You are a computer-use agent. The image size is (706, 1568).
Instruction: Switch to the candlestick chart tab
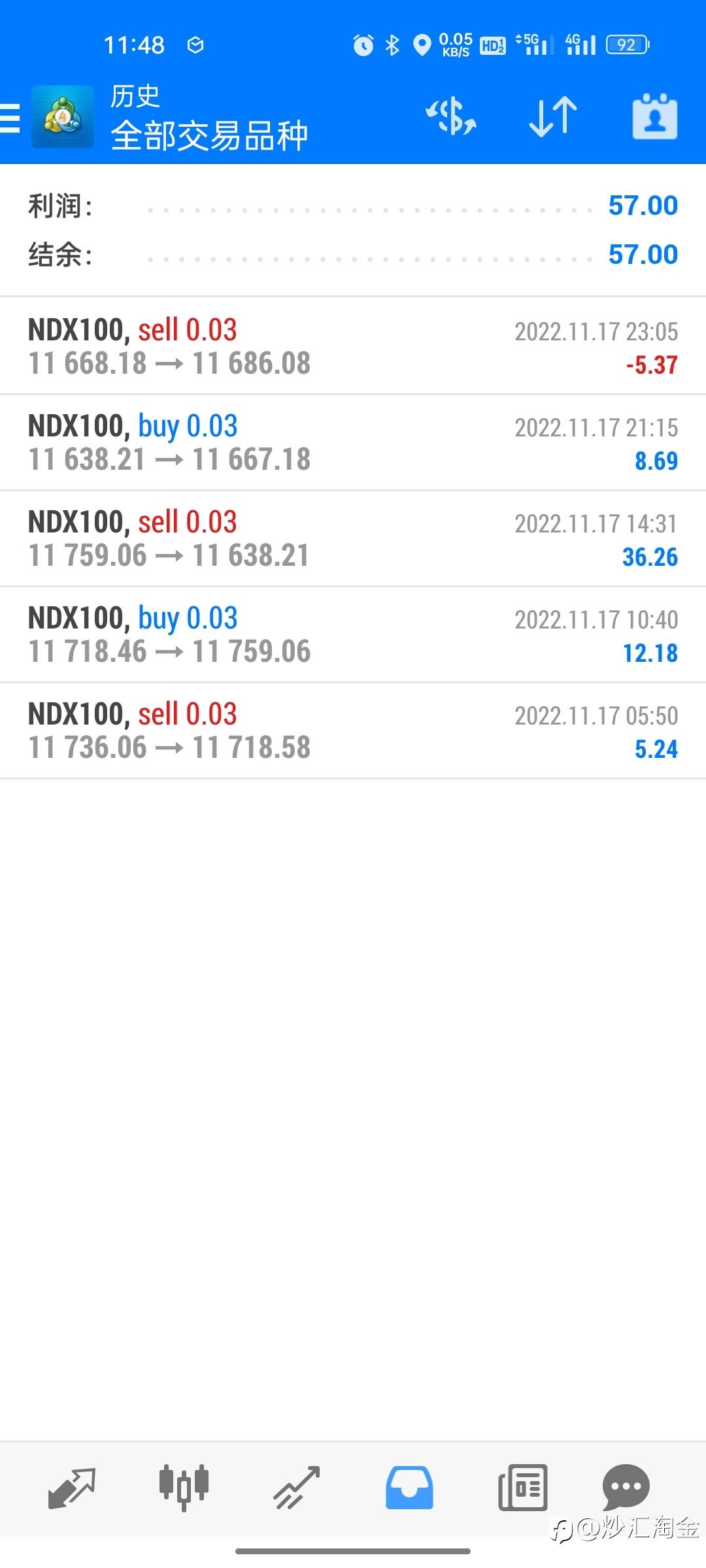(x=184, y=1488)
